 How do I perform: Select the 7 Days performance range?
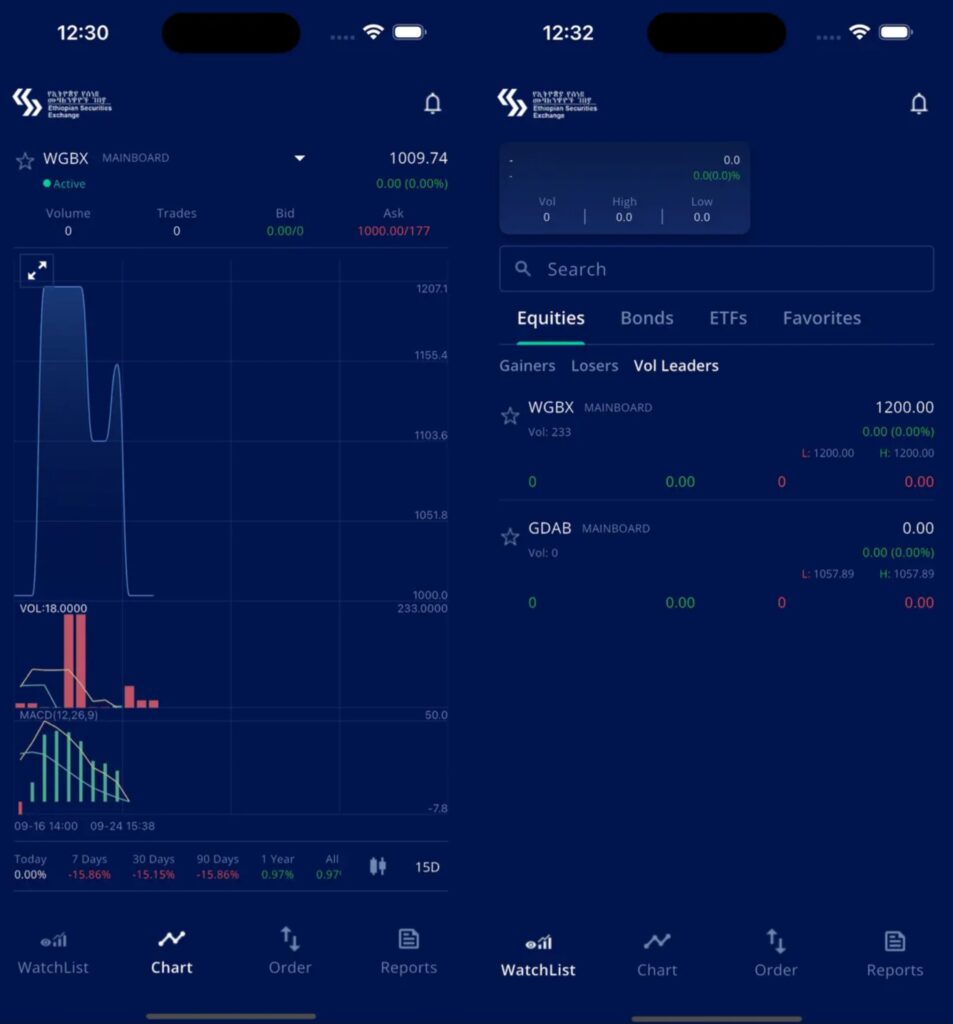pos(89,866)
